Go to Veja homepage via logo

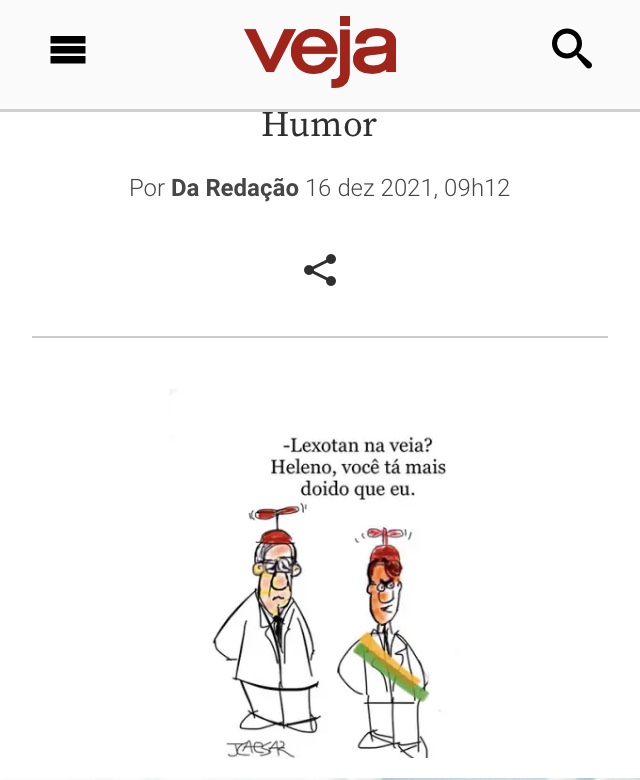320,50
